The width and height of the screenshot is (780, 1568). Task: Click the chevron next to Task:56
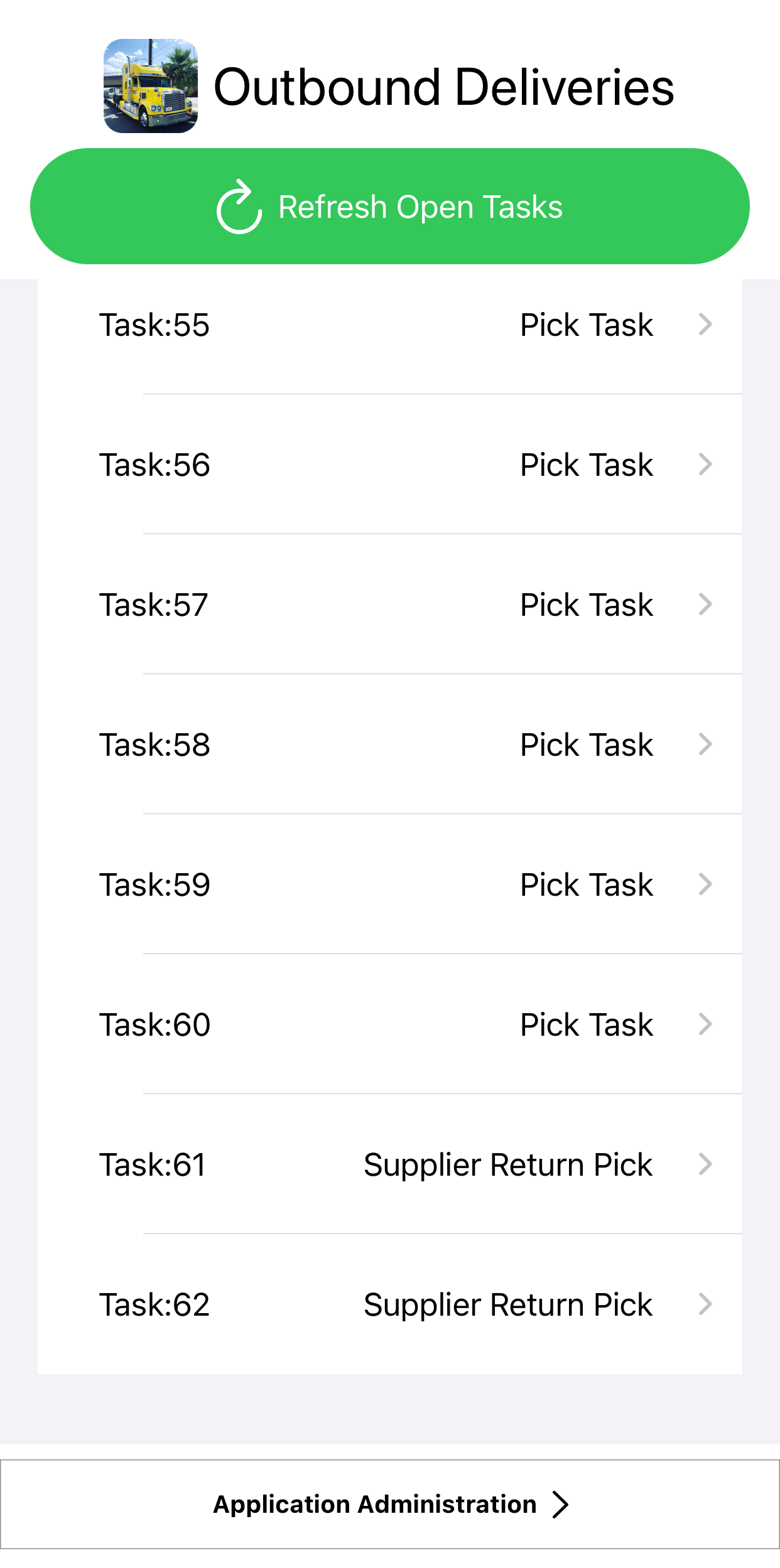click(x=706, y=464)
